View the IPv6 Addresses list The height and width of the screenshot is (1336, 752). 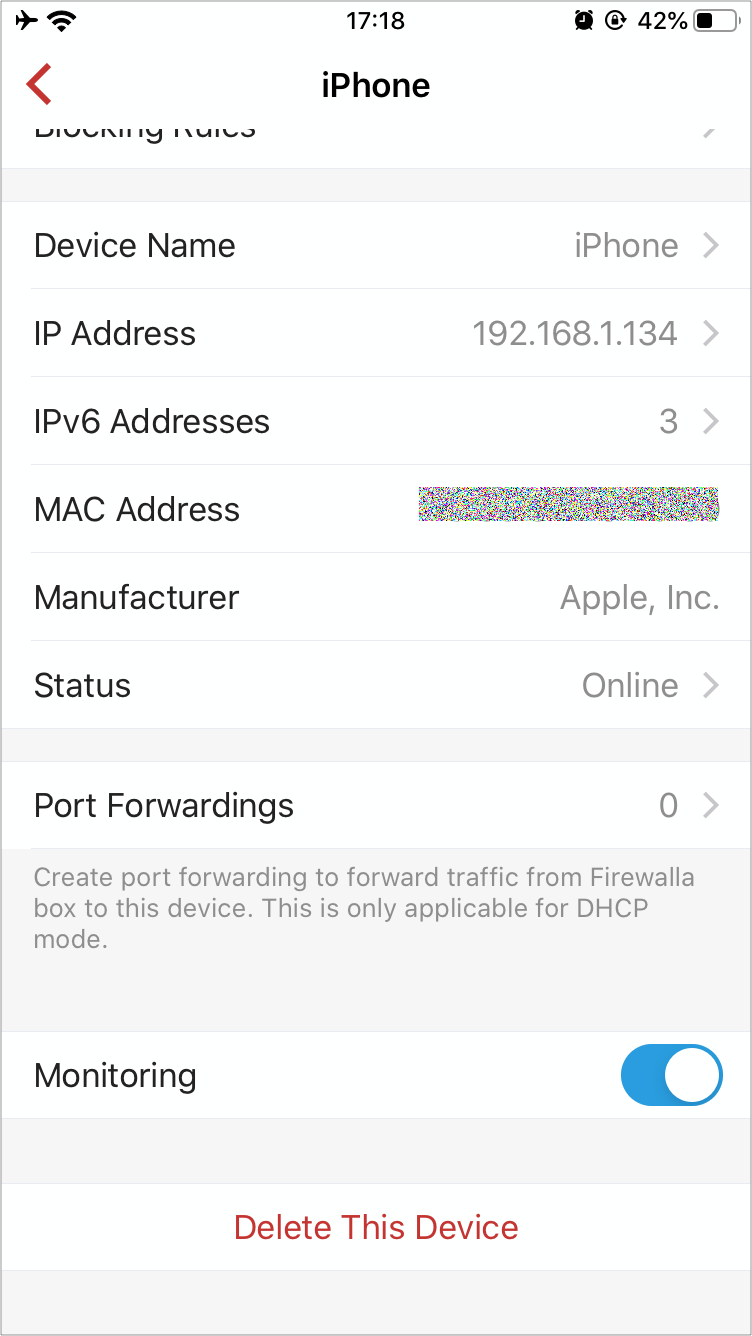coord(376,421)
